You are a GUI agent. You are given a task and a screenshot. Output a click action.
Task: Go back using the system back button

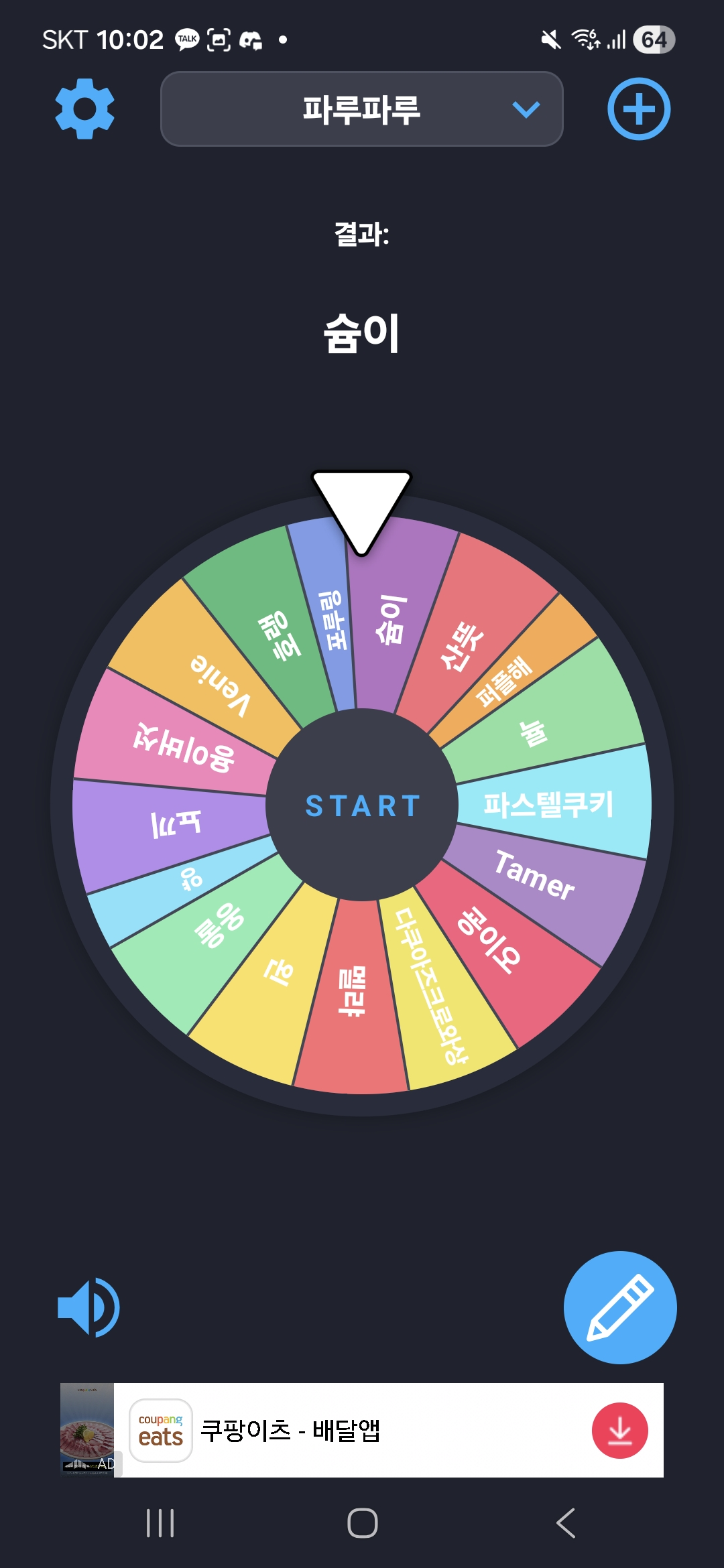pos(566,1523)
